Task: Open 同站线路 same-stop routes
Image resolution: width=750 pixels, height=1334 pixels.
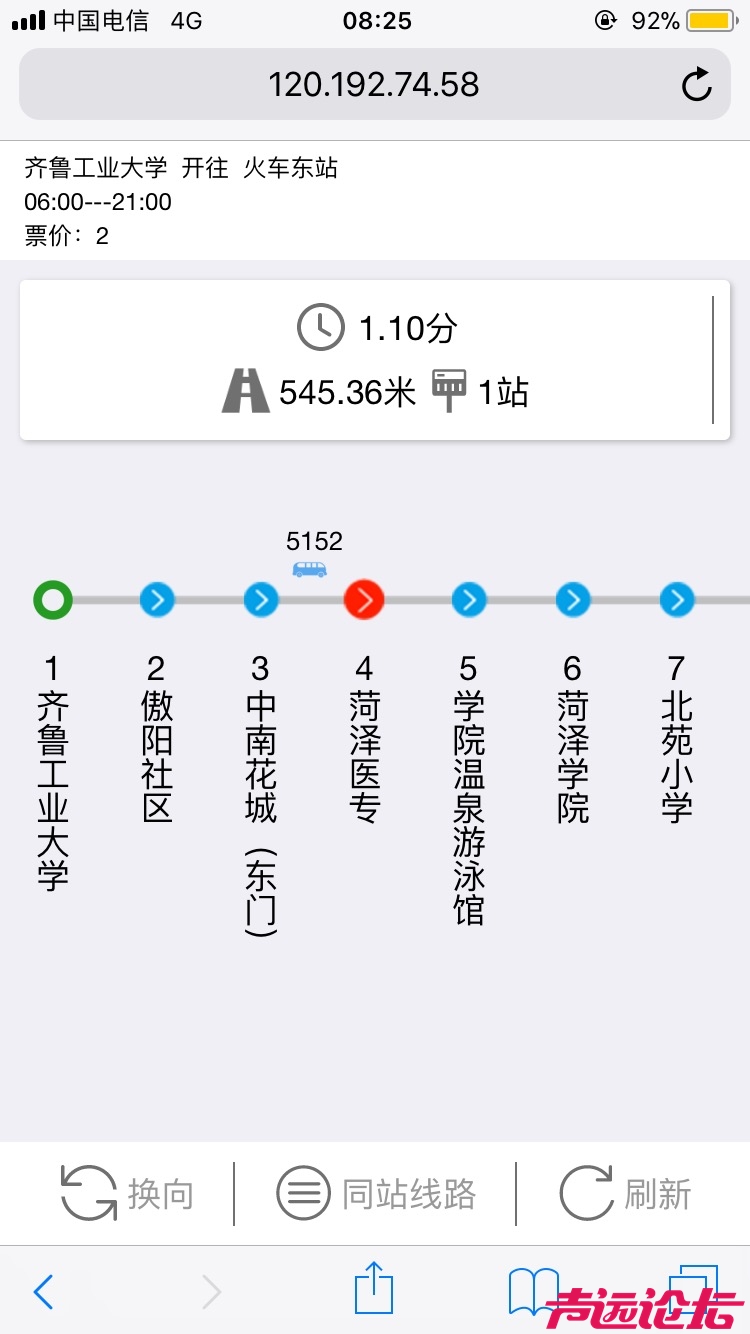Action: 376,1193
